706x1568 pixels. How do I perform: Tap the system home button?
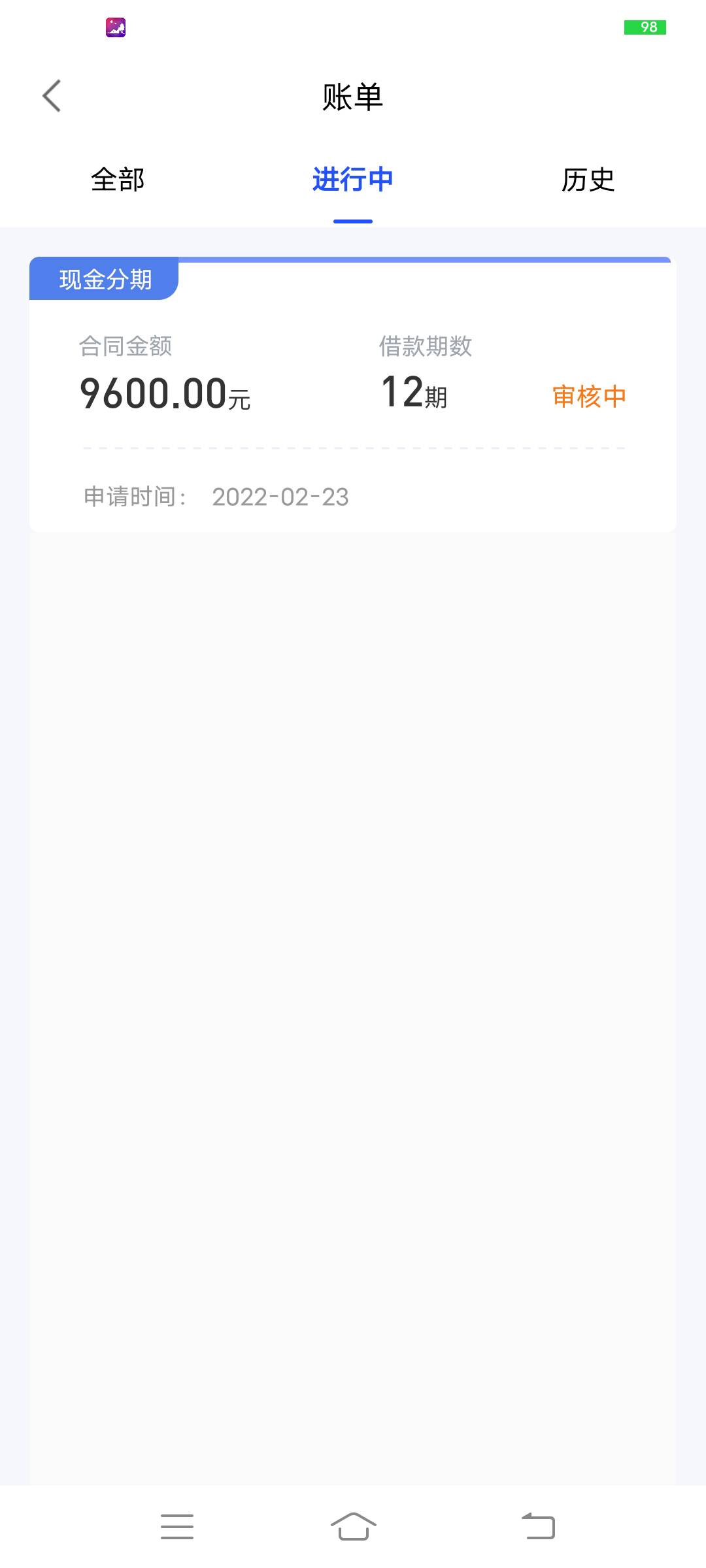pos(353,1526)
